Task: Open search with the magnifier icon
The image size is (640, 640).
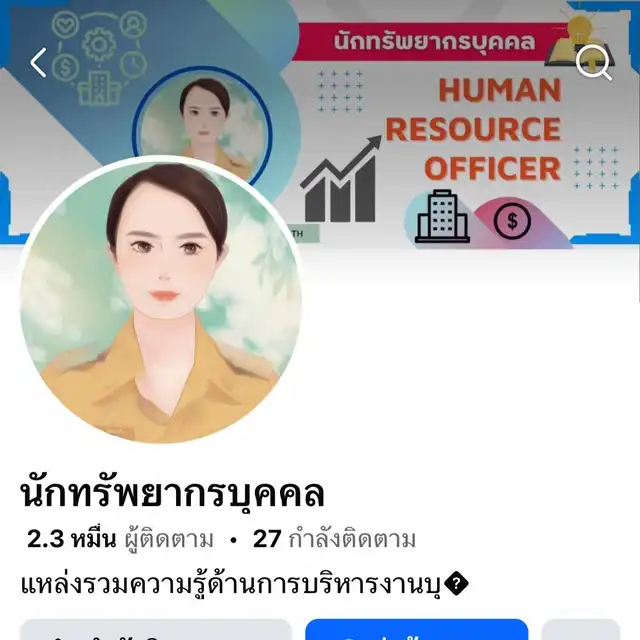Action: click(x=594, y=64)
